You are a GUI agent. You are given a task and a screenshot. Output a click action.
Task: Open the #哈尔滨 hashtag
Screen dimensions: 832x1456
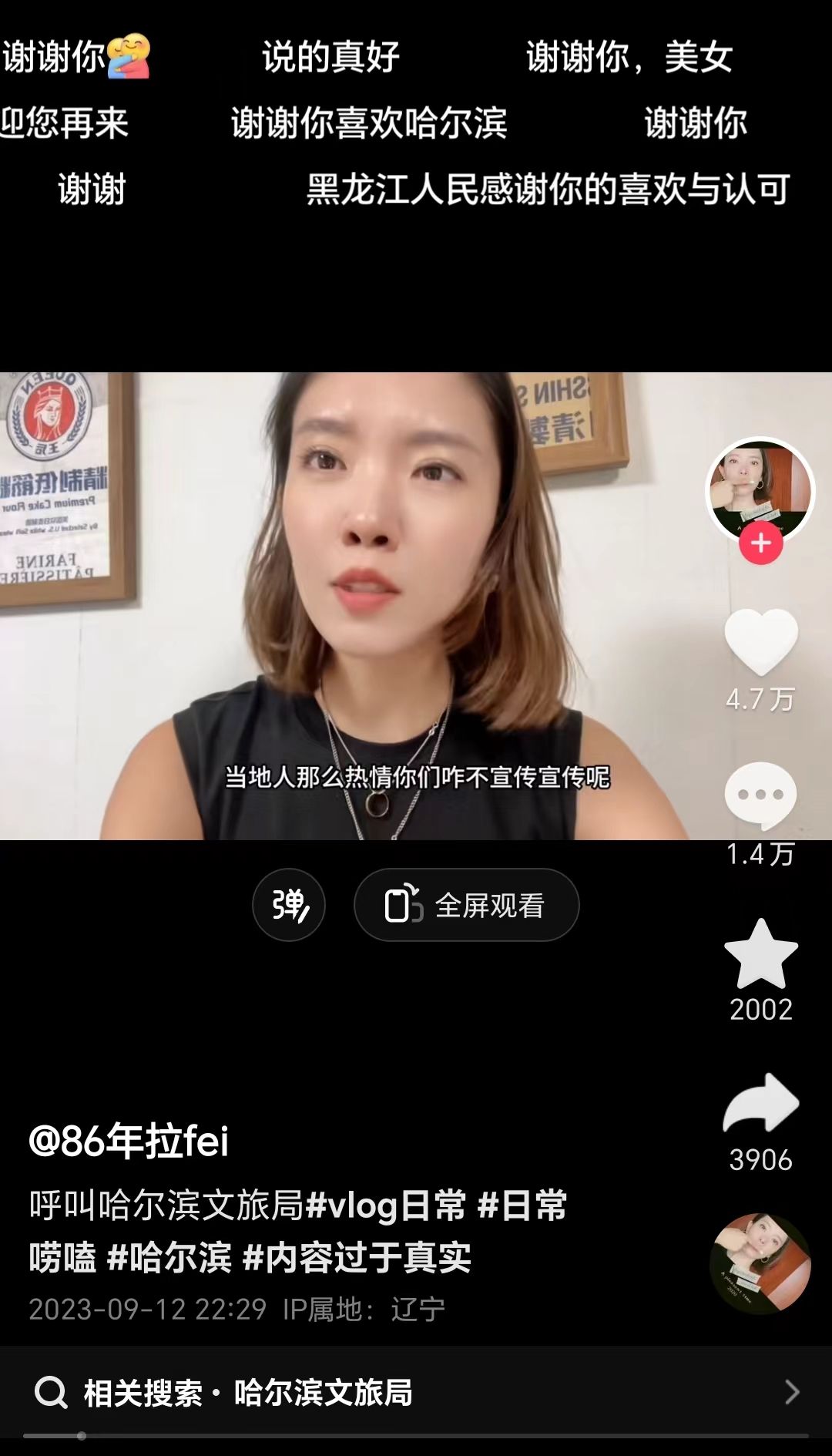click(x=169, y=1258)
